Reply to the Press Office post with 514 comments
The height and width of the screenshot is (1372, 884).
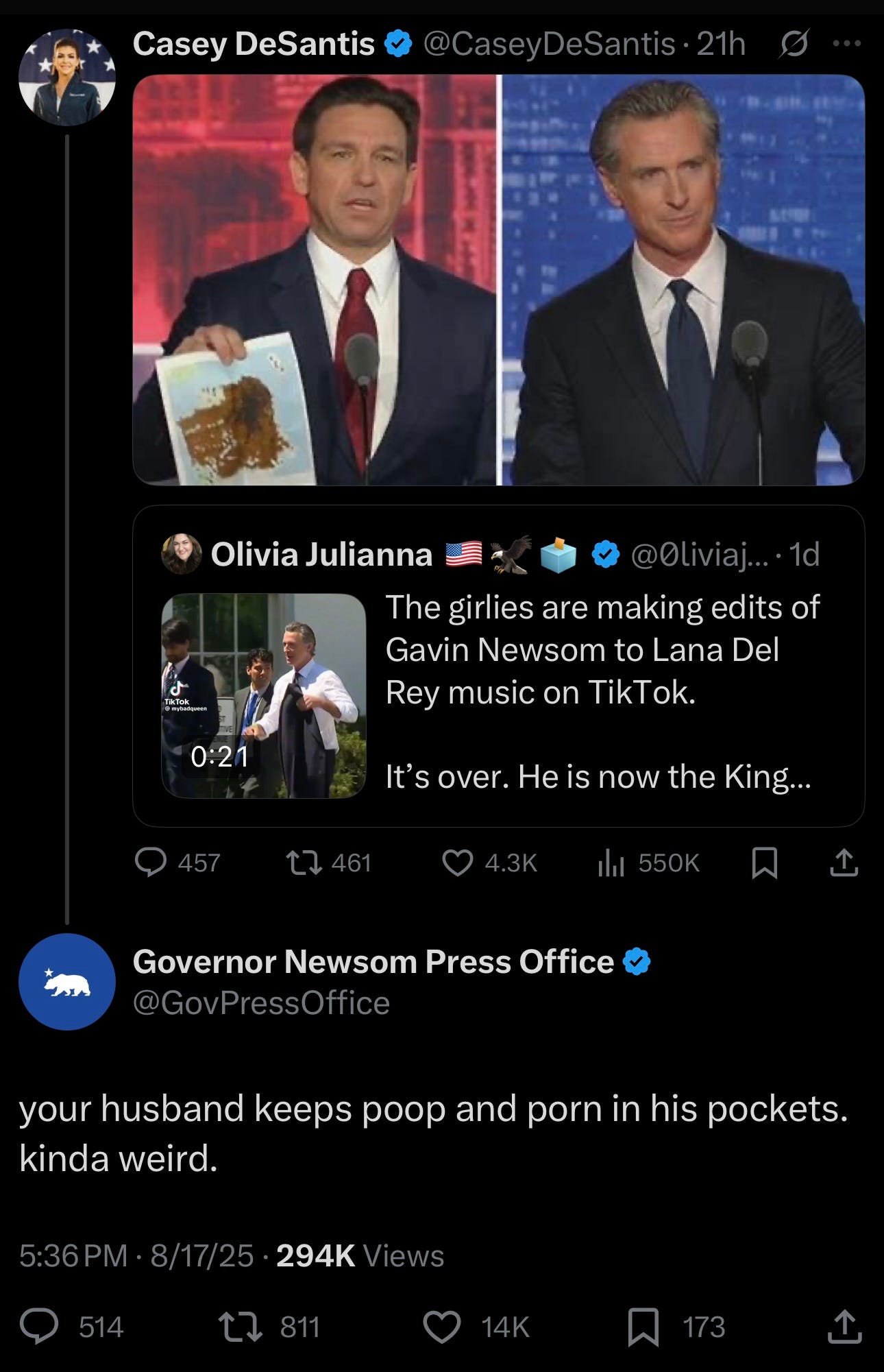(40, 1326)
